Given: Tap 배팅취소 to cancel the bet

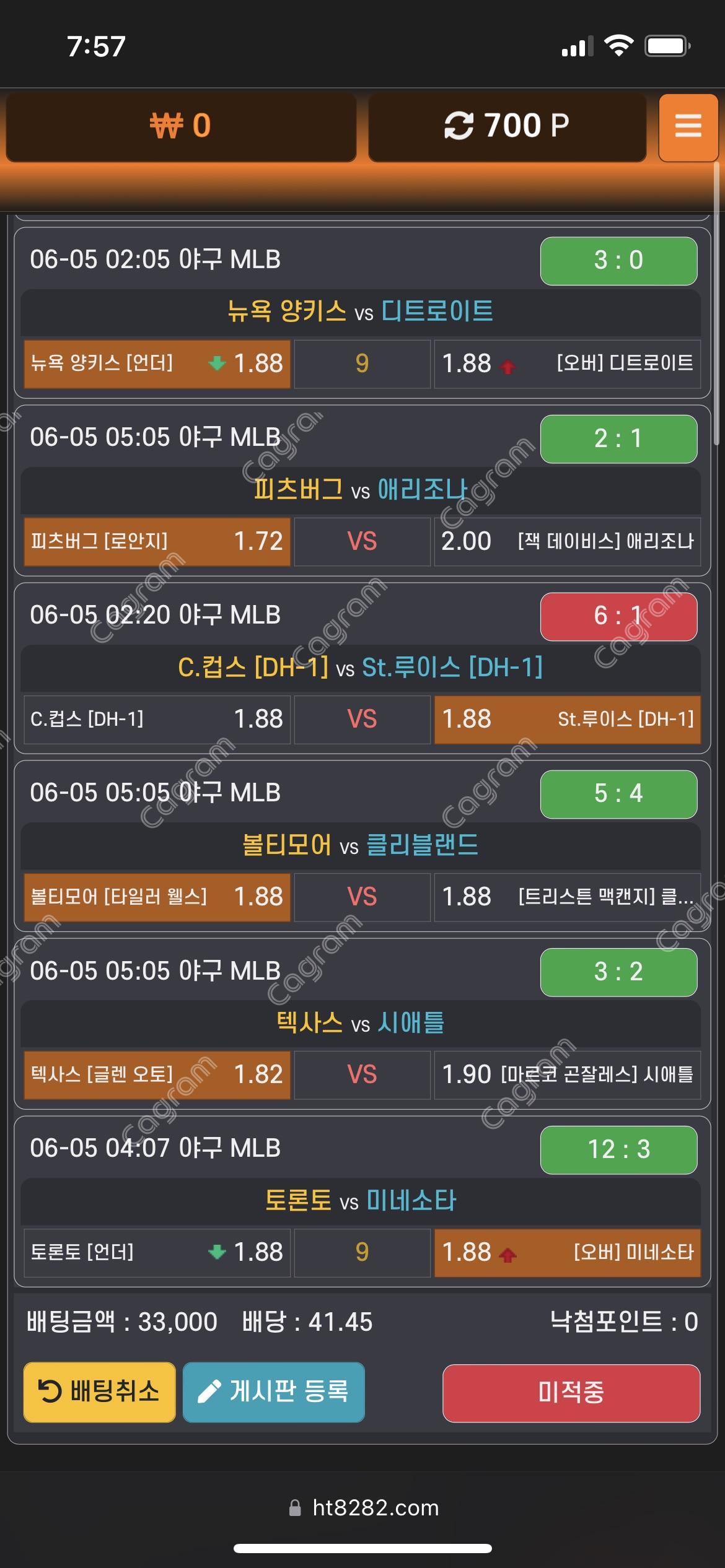Looking at the screenshot, I should click(x=99, y=1392).
